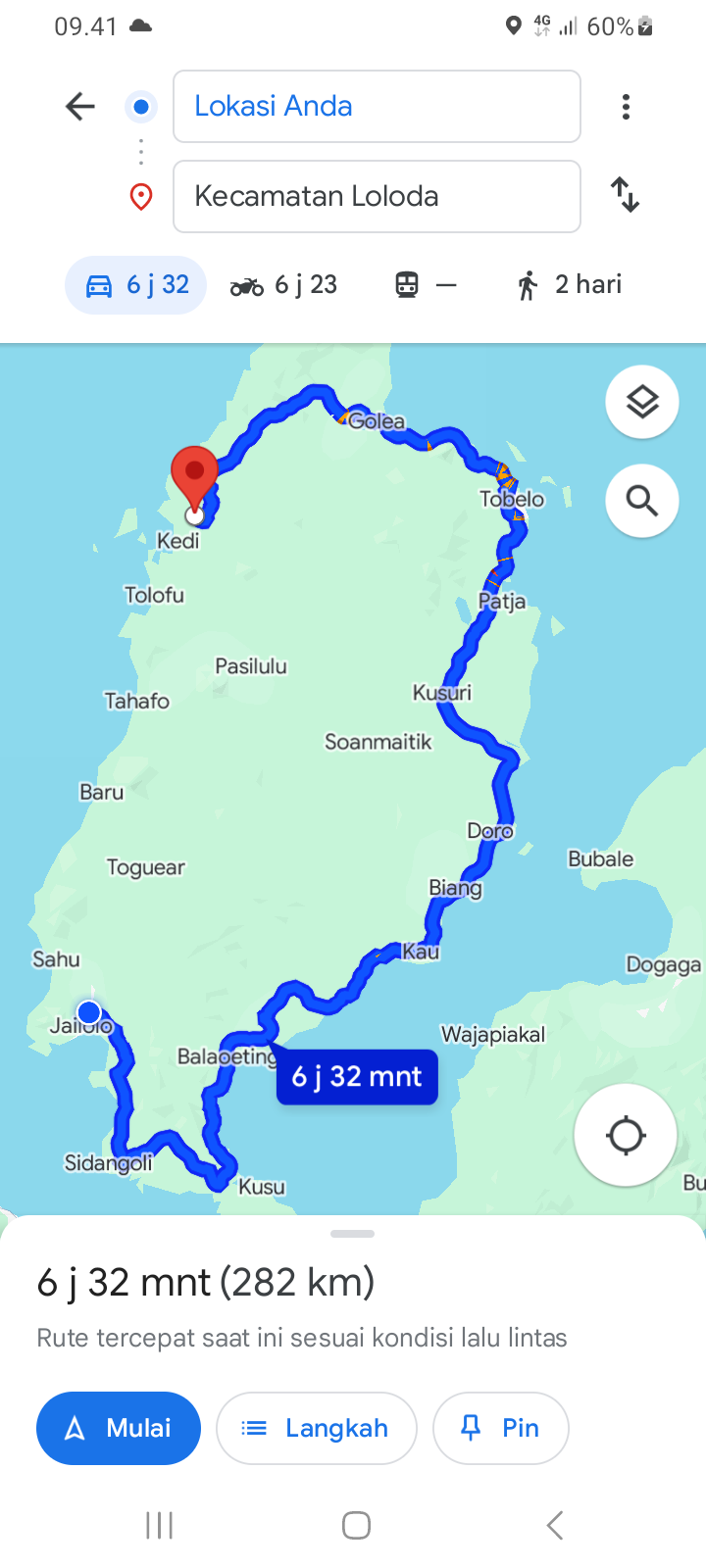Open recent apps from the navigation bar
The image size is (706, 1568).
(159, 1525)
